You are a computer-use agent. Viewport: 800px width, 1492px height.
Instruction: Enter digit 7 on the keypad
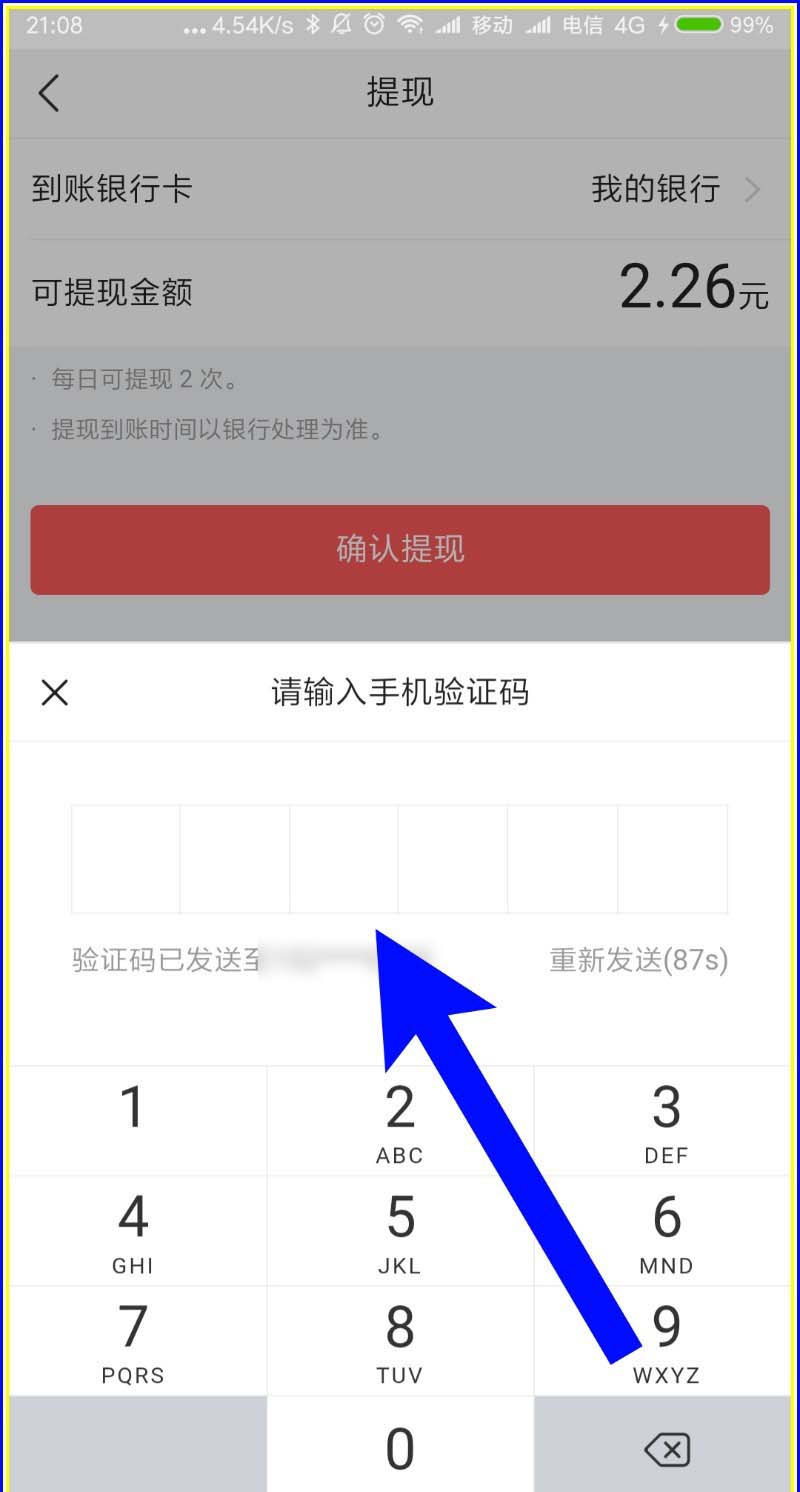pos(133,1341)
